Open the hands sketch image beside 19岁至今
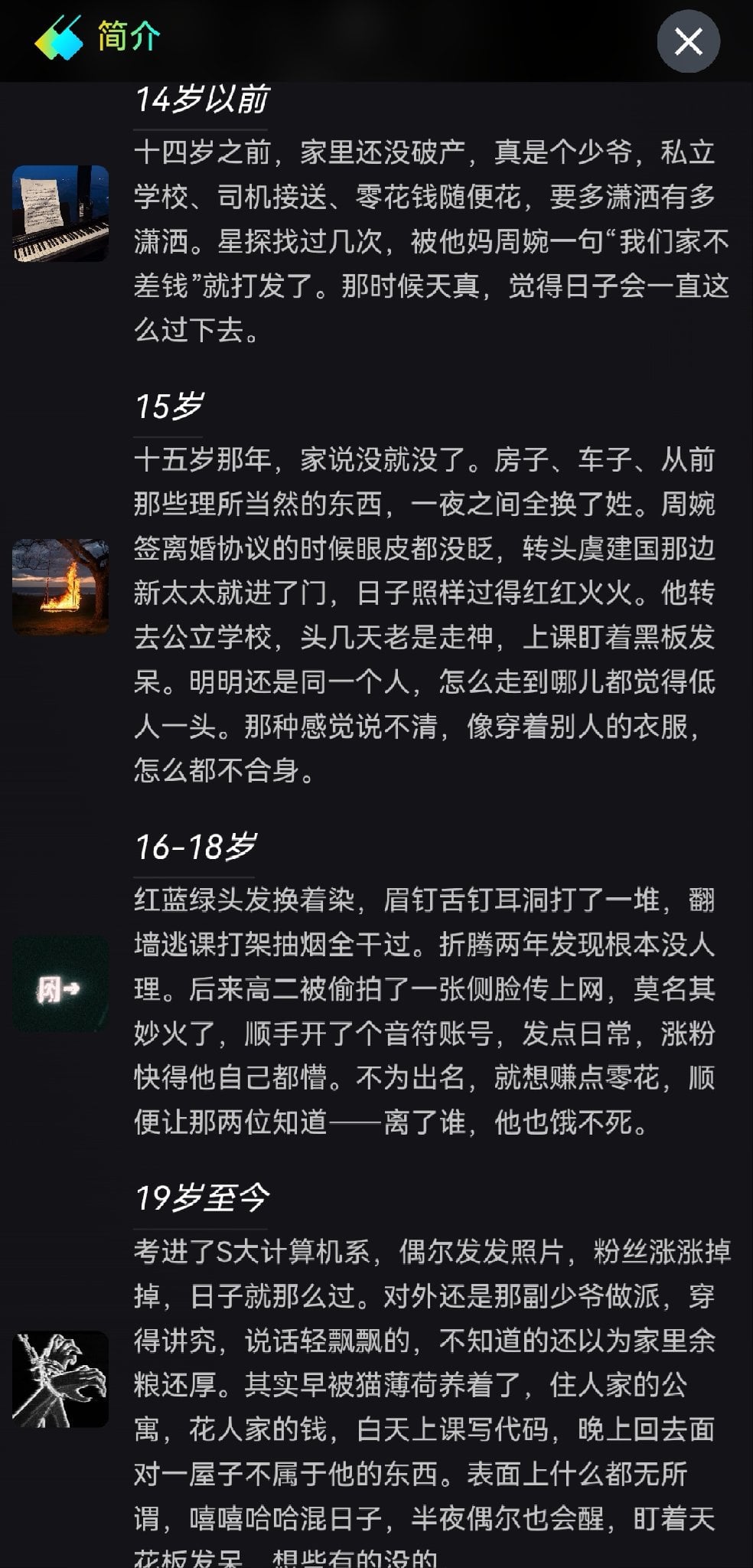The height and width of the screenshot is (1568, 753). 60,1379
